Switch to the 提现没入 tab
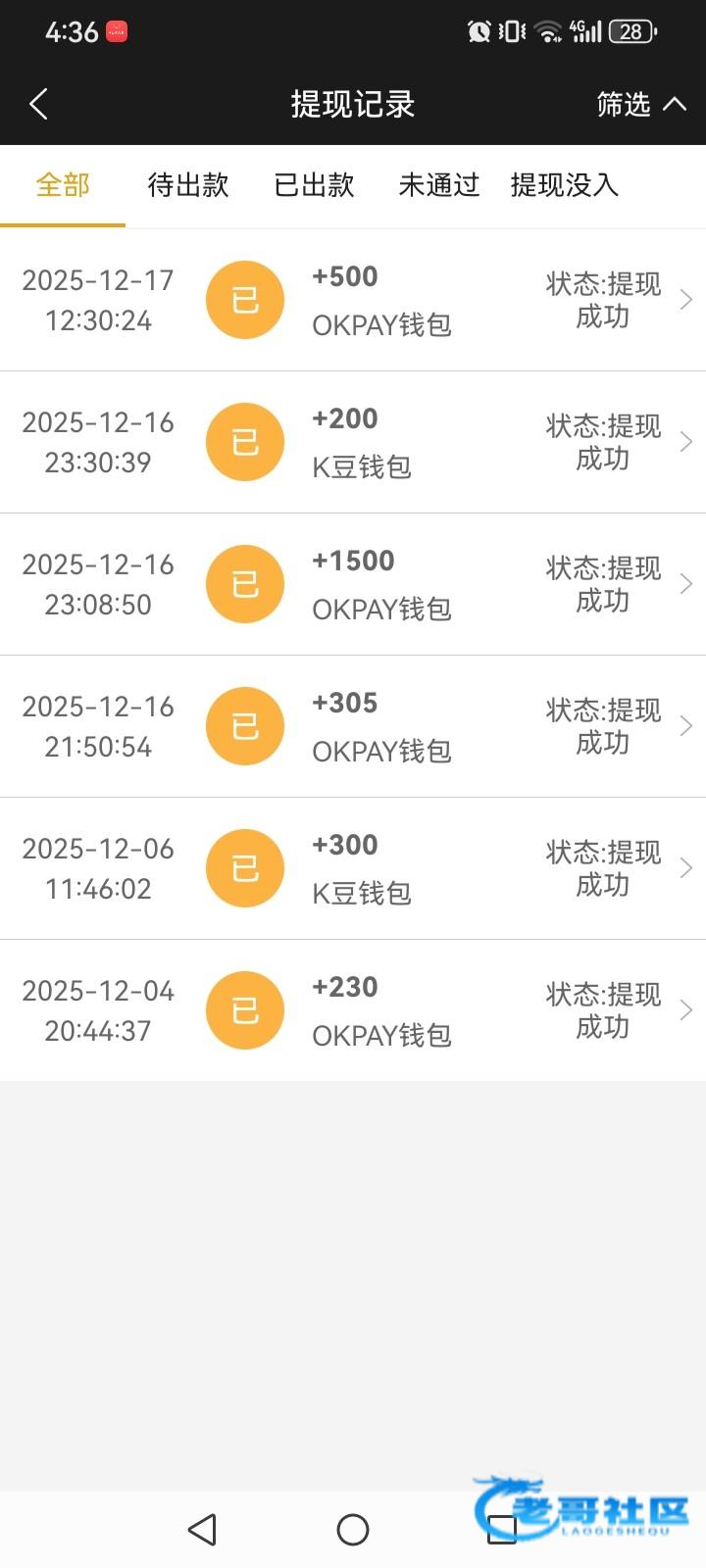 (565, 185)
